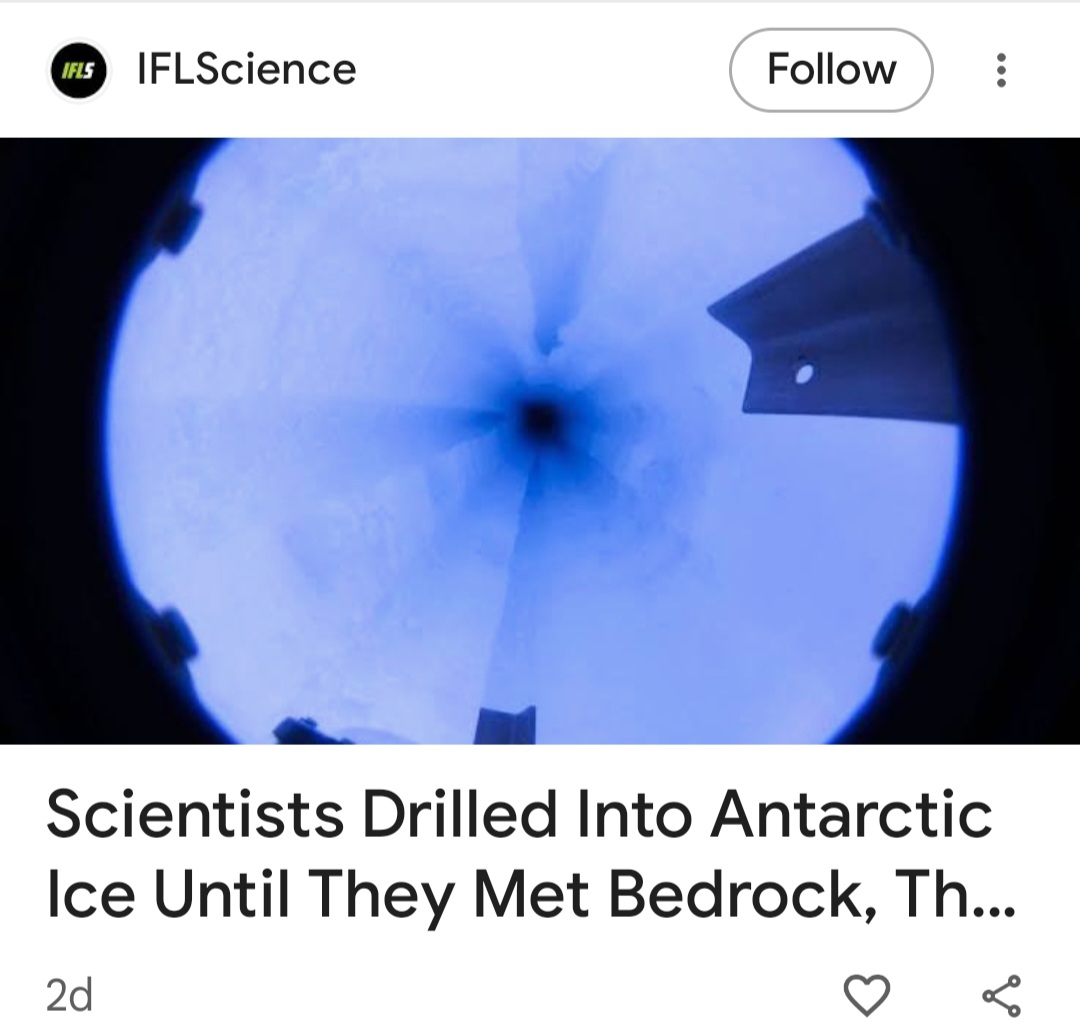This screenshot has height=1031, width=1080.
Task: Open the Antarctic ice drilling article image
Action: tap(540, 440)
